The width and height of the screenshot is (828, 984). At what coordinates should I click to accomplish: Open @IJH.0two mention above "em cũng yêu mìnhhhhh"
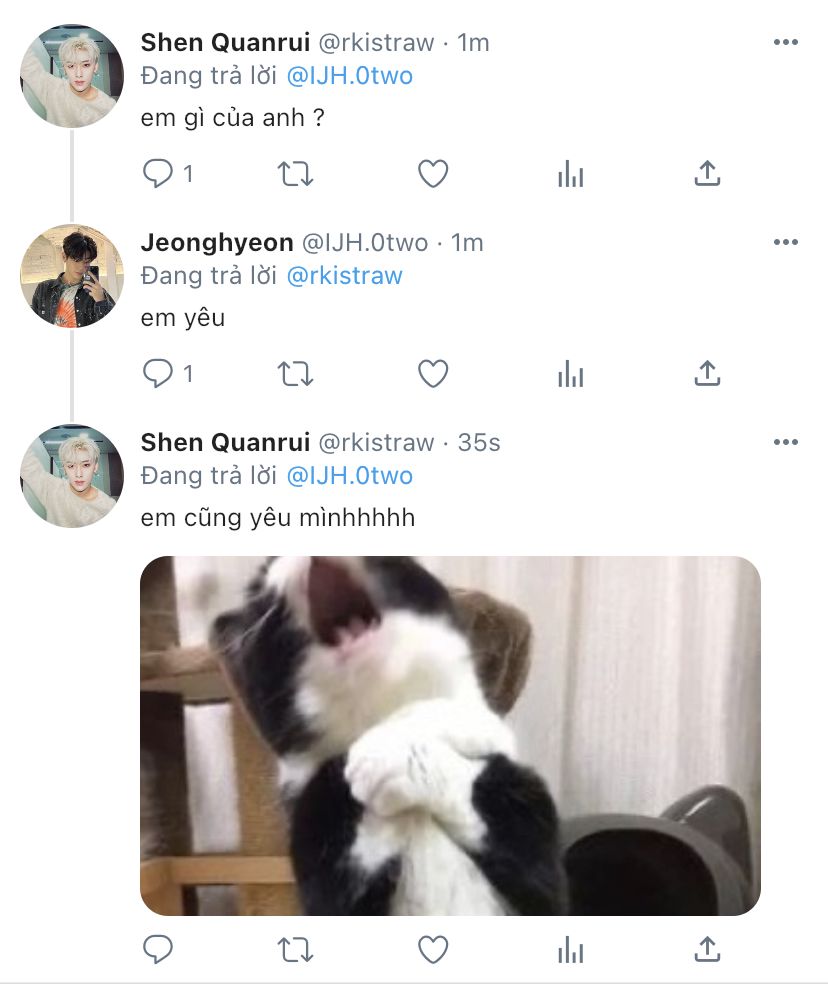click(x=349, y=476)
